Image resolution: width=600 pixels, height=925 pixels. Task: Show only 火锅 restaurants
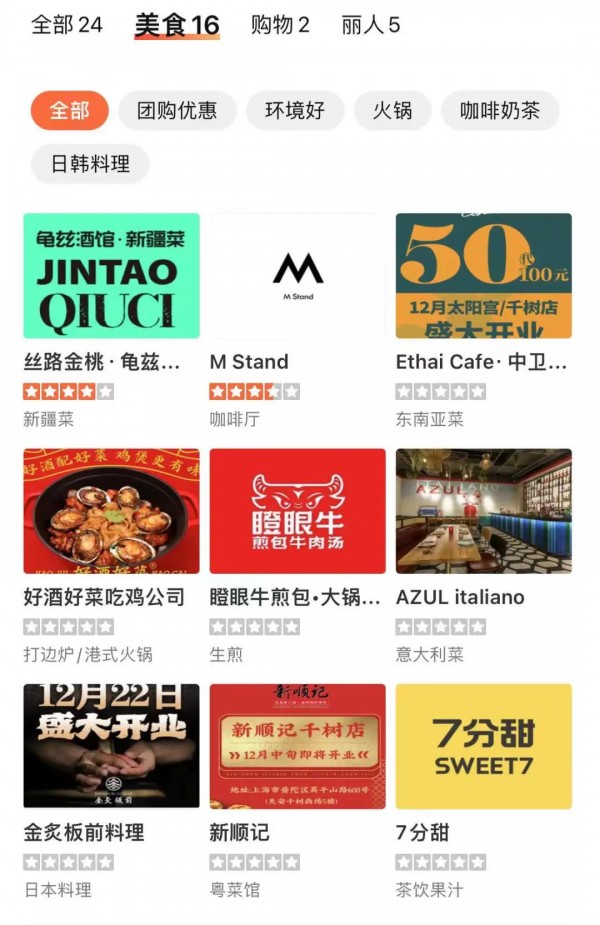392,110
